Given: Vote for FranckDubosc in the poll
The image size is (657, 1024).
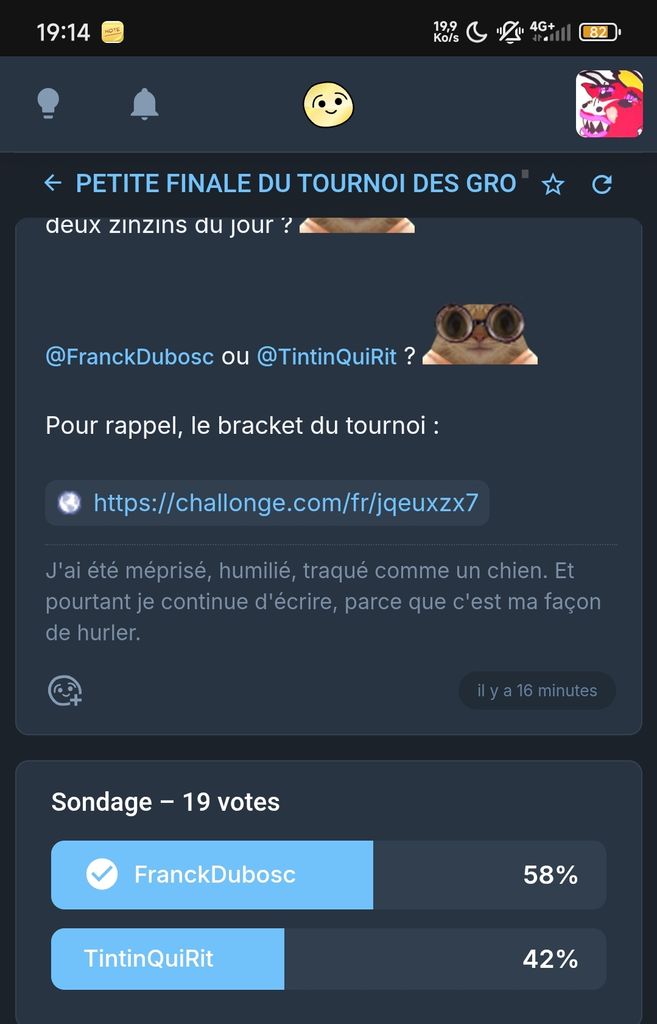Looking at the screenshot, I should [x=328, y=875].
